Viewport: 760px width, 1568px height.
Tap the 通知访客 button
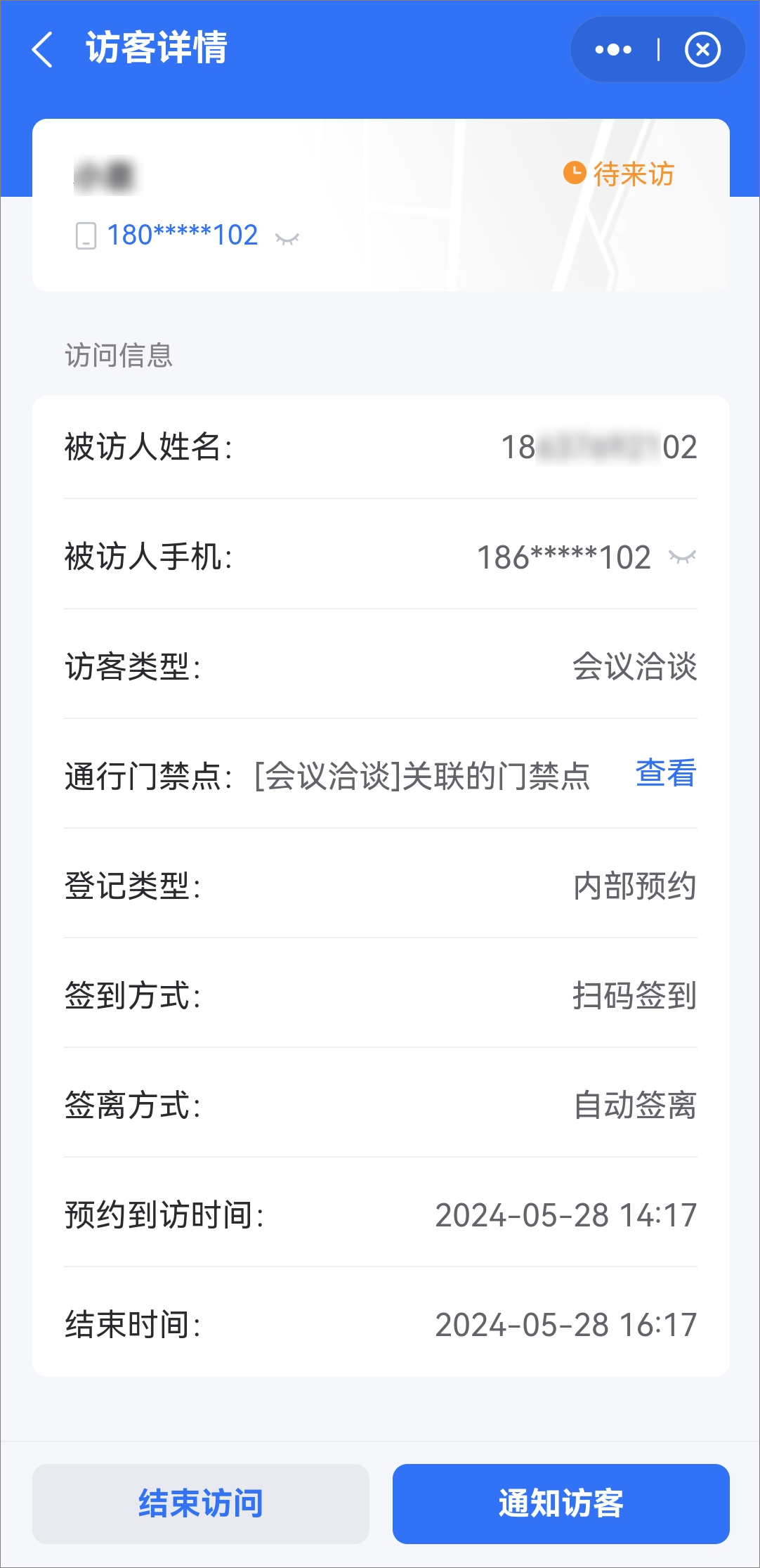tap(561, 1504)
